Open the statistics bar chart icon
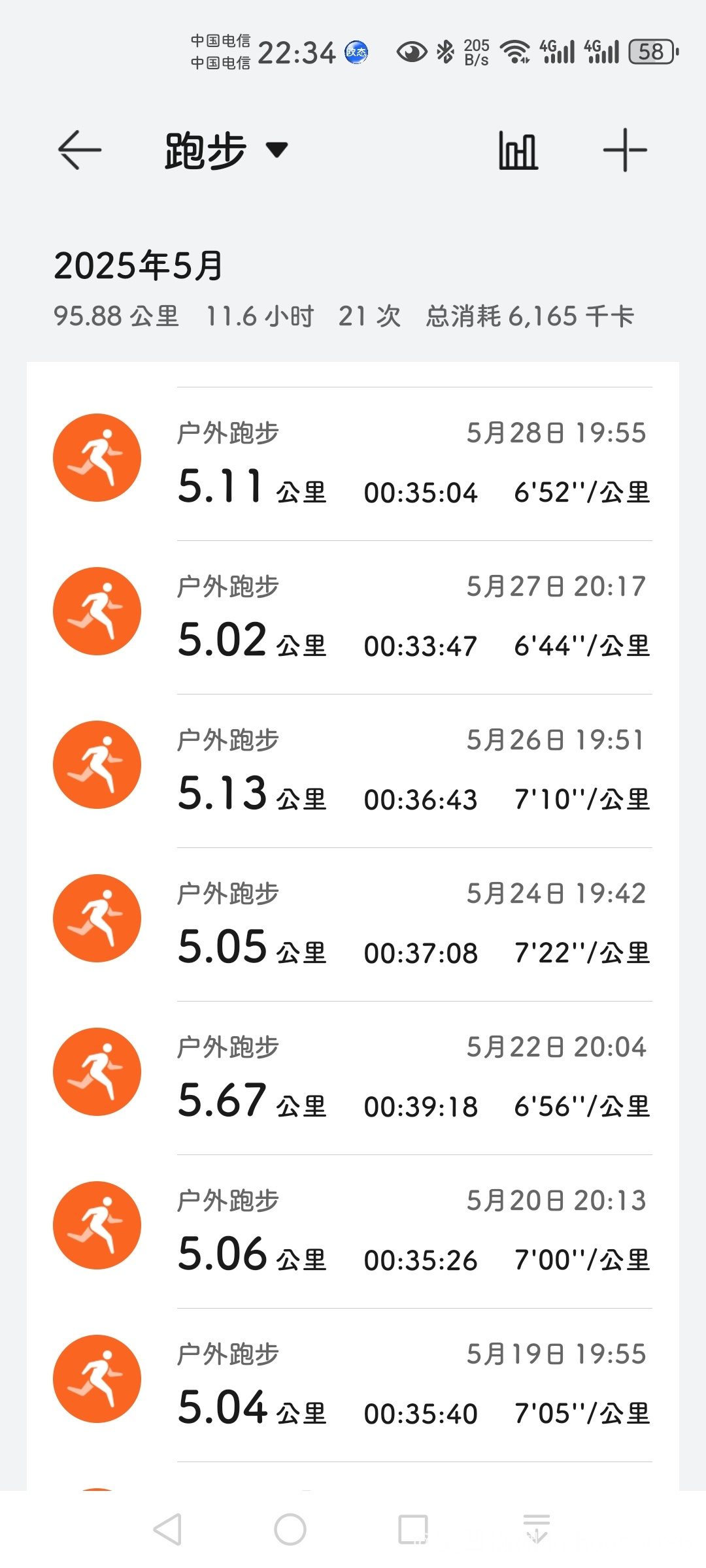Screen dimensions: 706x1568 pyautogui.click(x=518, y=150)
